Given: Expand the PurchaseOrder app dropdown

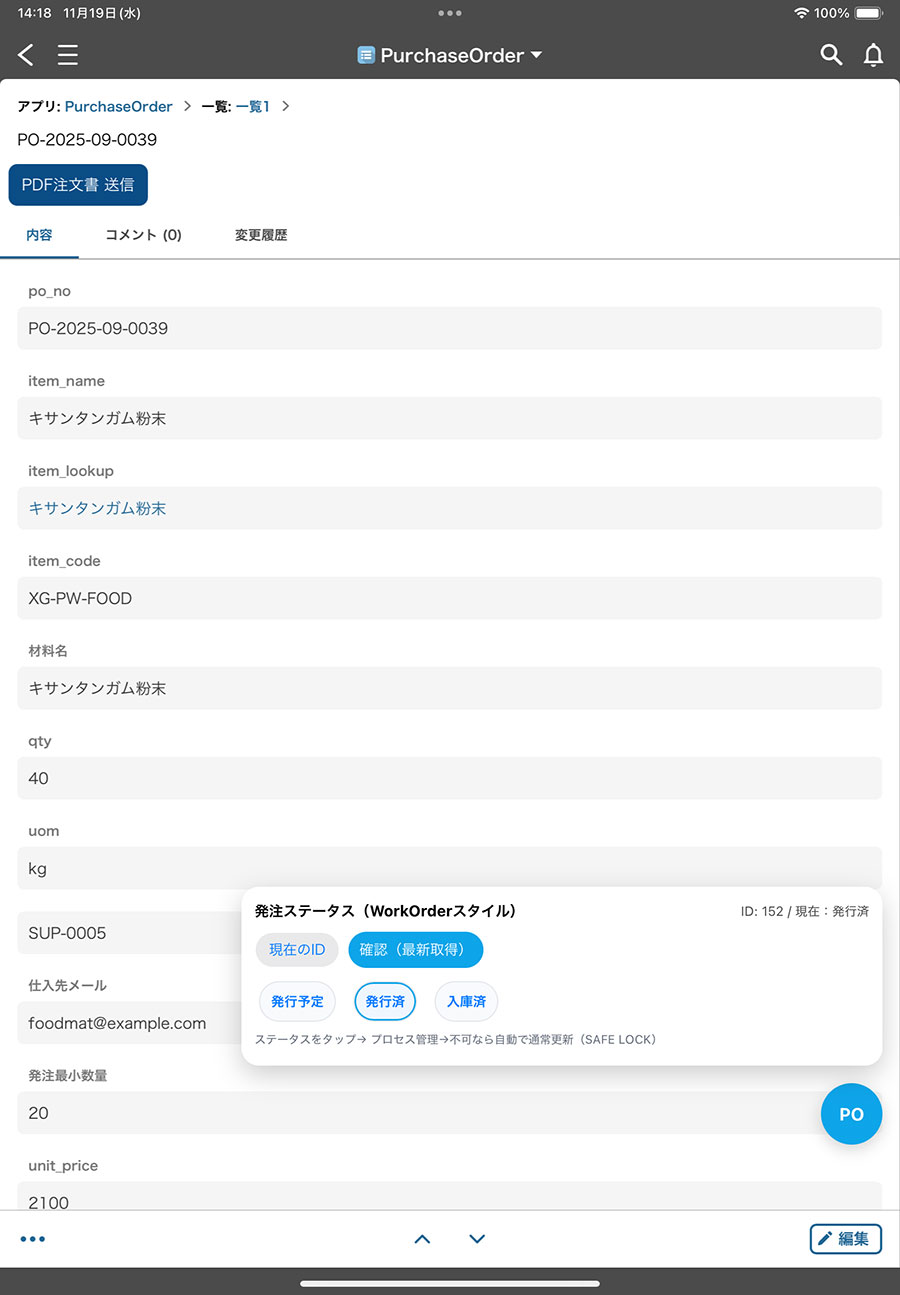Looking at the screenshot, I should 450,56.
